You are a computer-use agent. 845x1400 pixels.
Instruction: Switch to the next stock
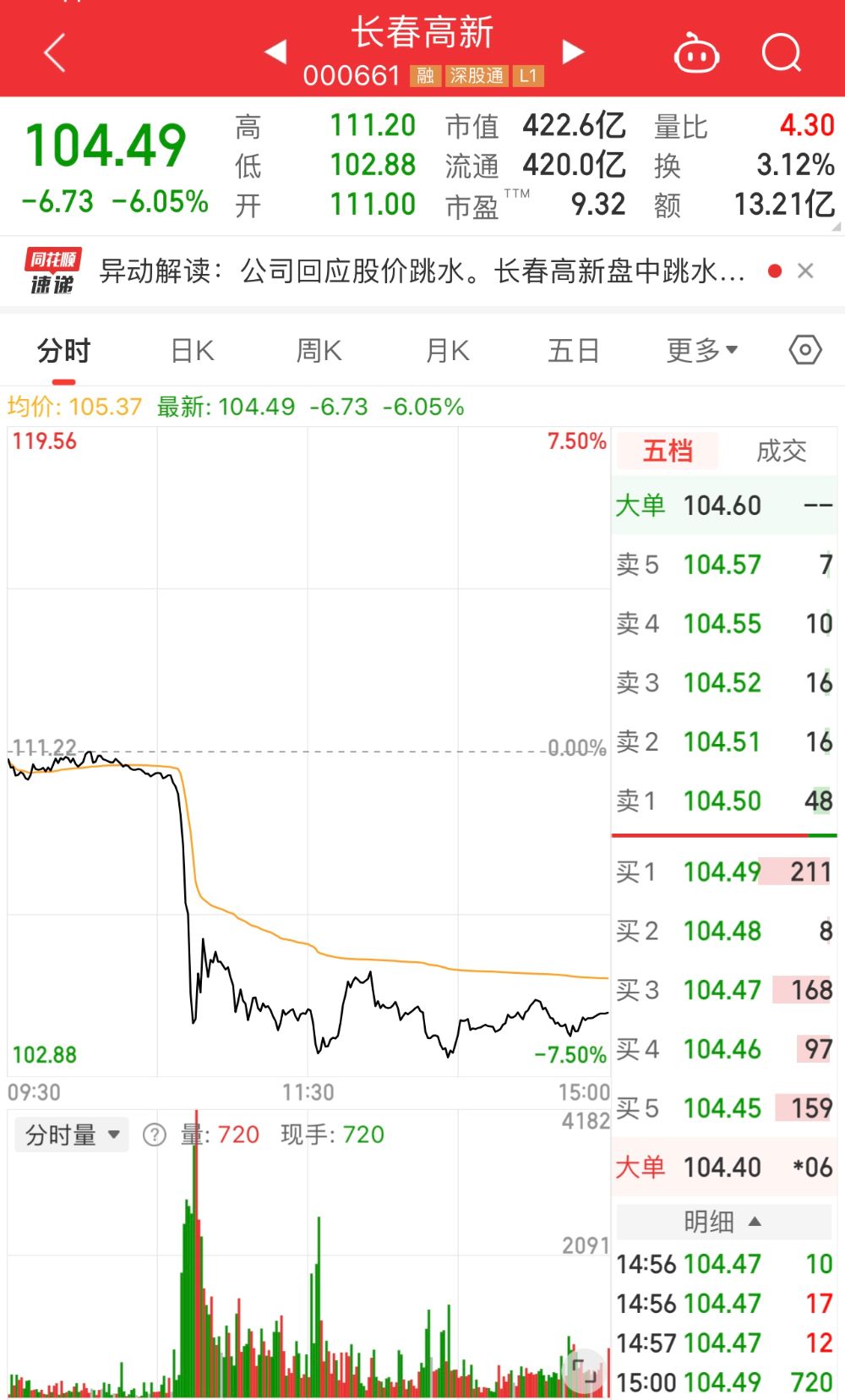pyautogui.click(x=574, y=52)
